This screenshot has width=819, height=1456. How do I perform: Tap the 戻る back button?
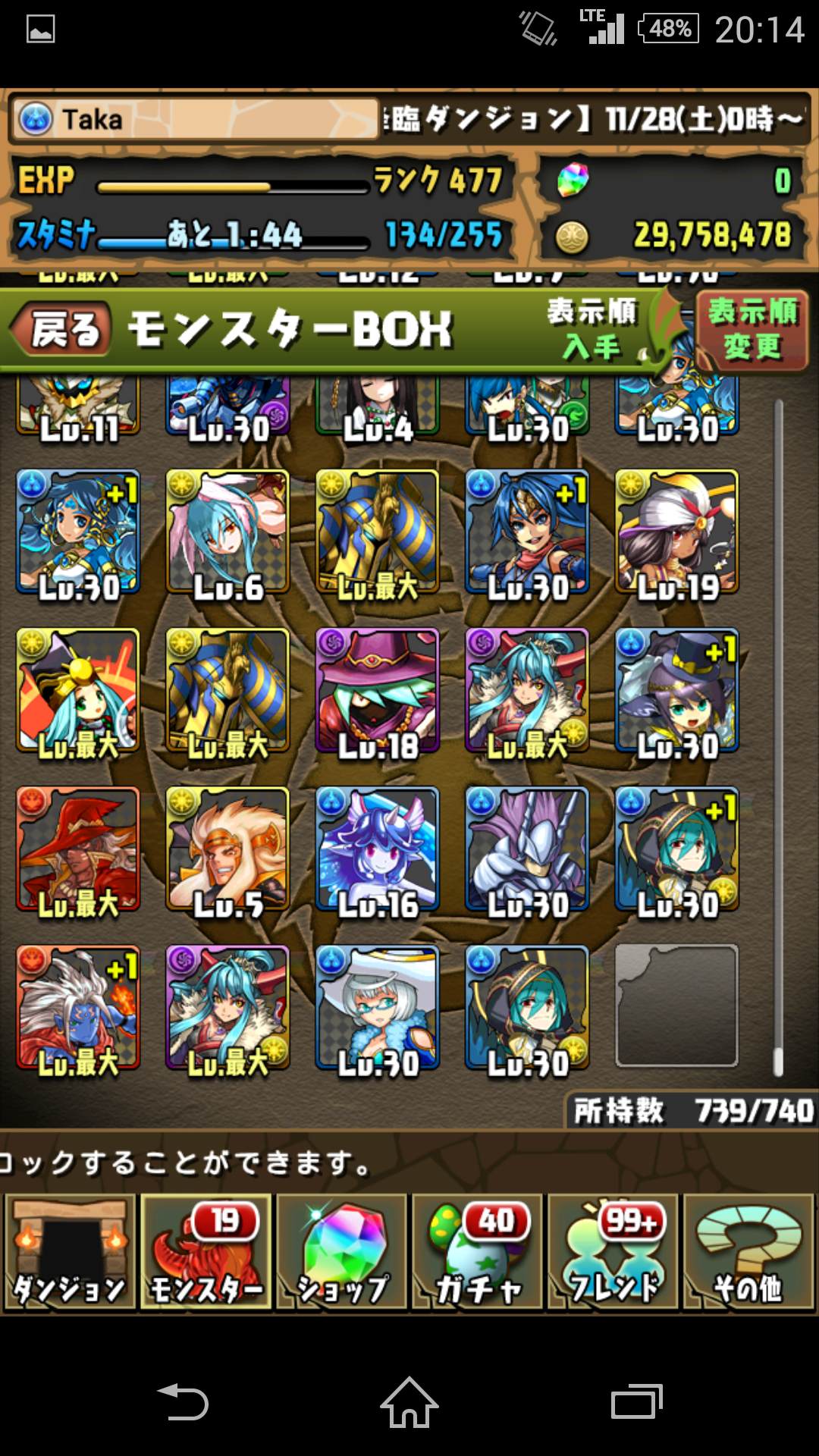(x=62, y=329)
